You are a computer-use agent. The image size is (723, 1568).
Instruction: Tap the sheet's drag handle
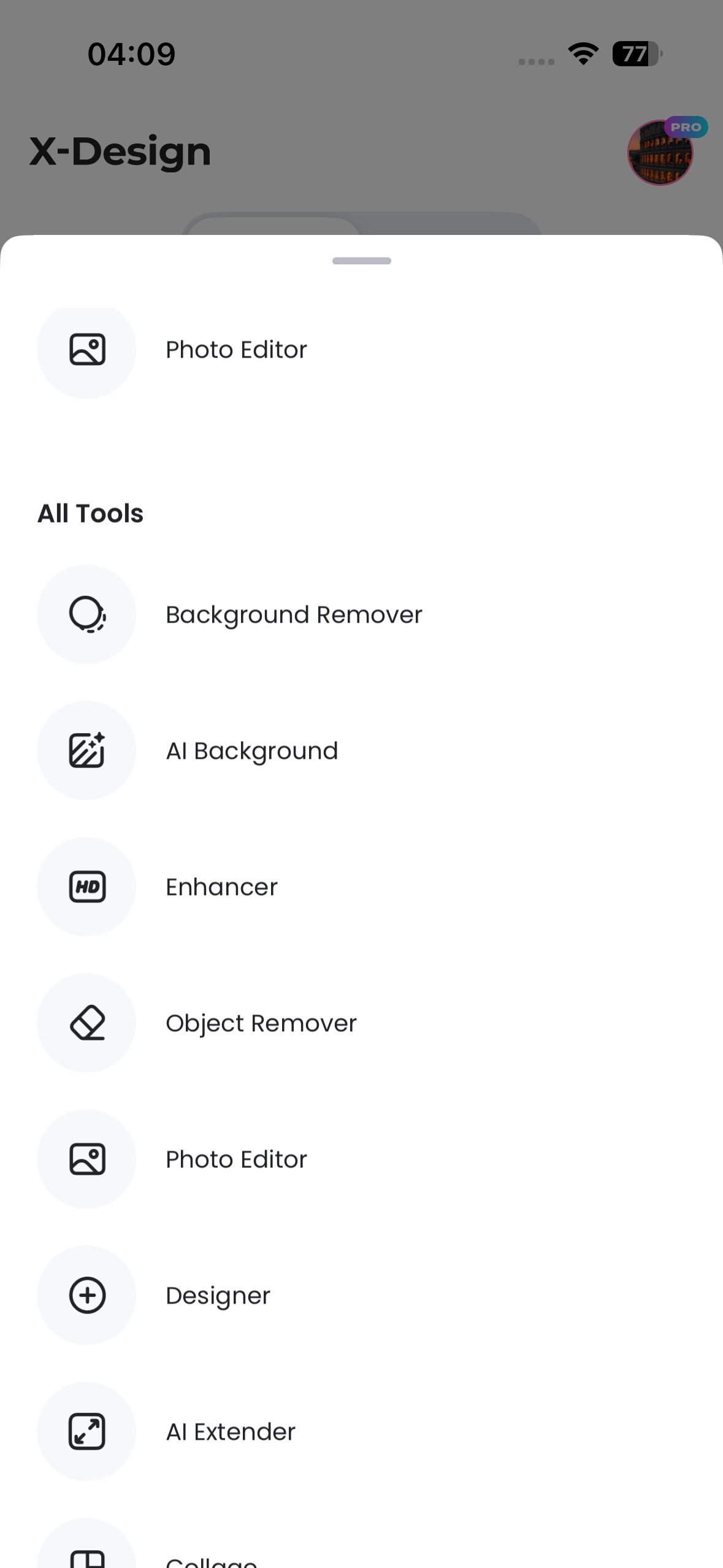pos(361,261)
